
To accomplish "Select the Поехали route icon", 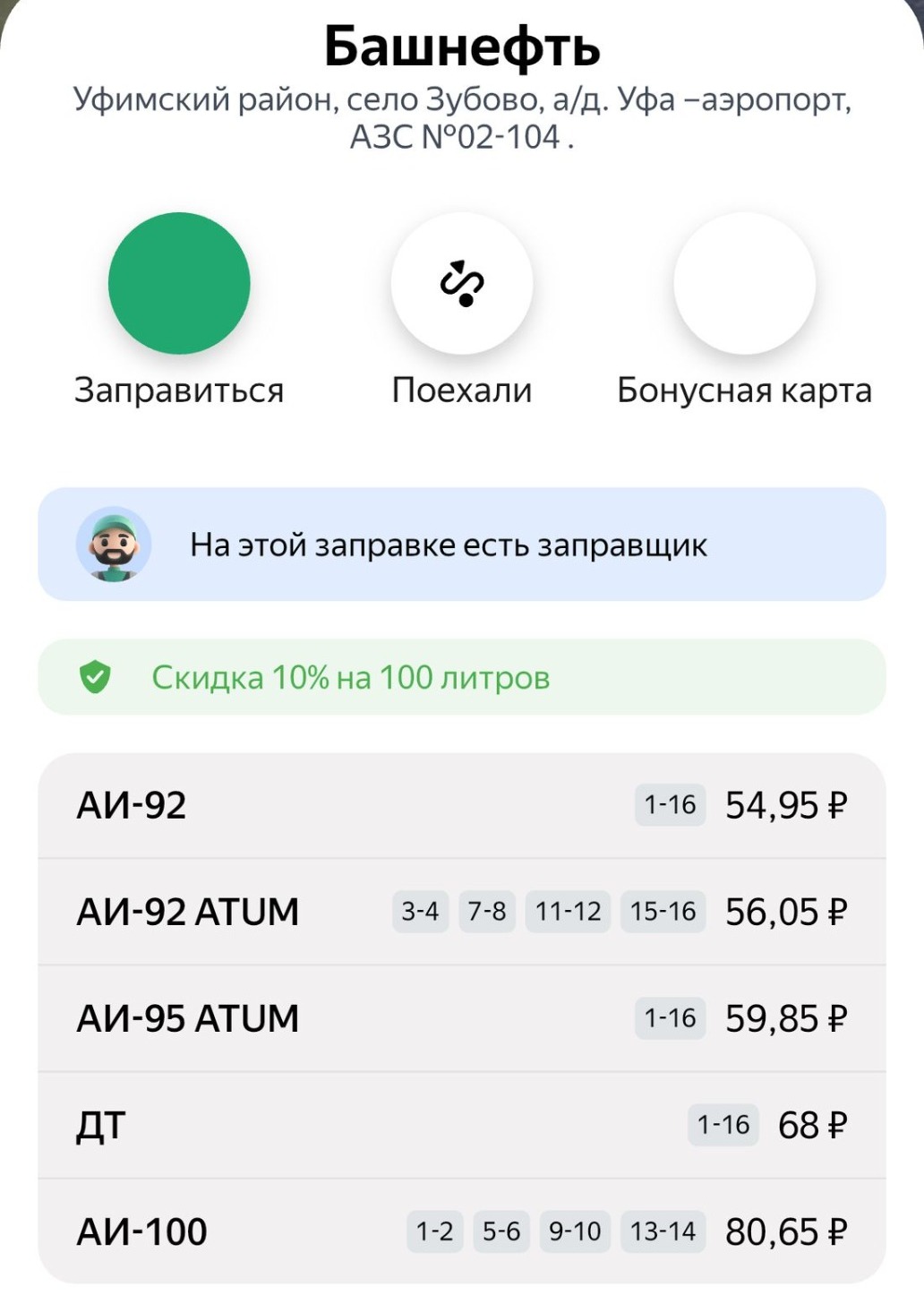I will [x=460, y=282].
